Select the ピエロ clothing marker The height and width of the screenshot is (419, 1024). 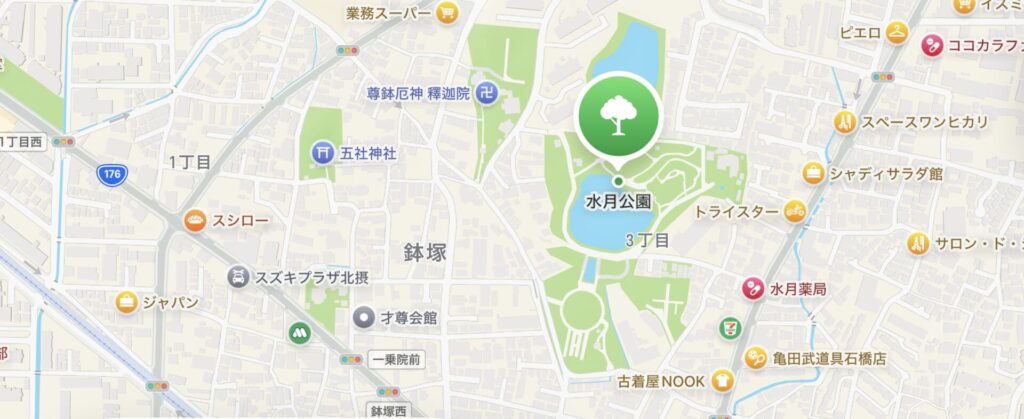(x=899, y=33)
